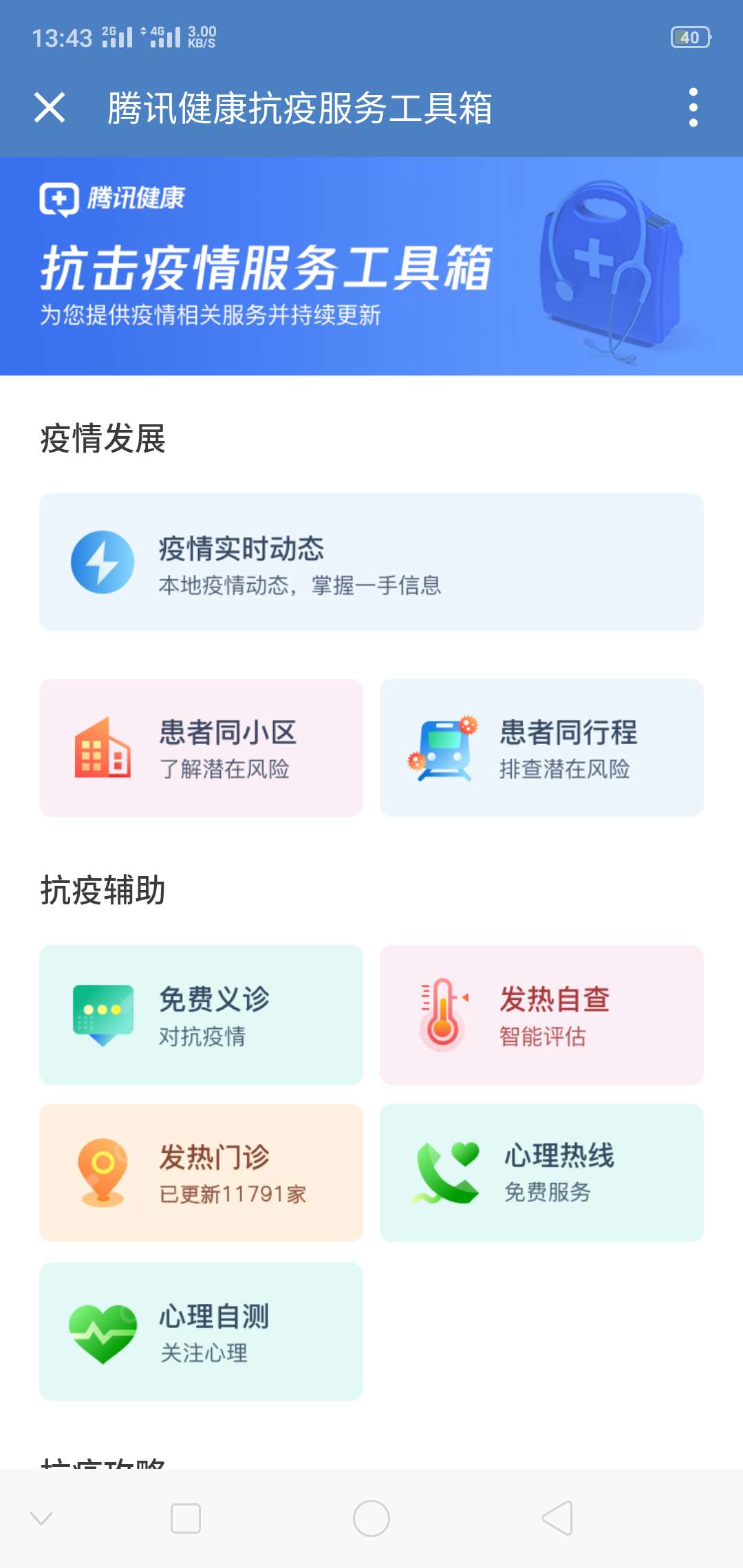The height and width of the screenshot is (1568, 743).
Task: Open the recent apps square button
Action: click(186, 1518)
